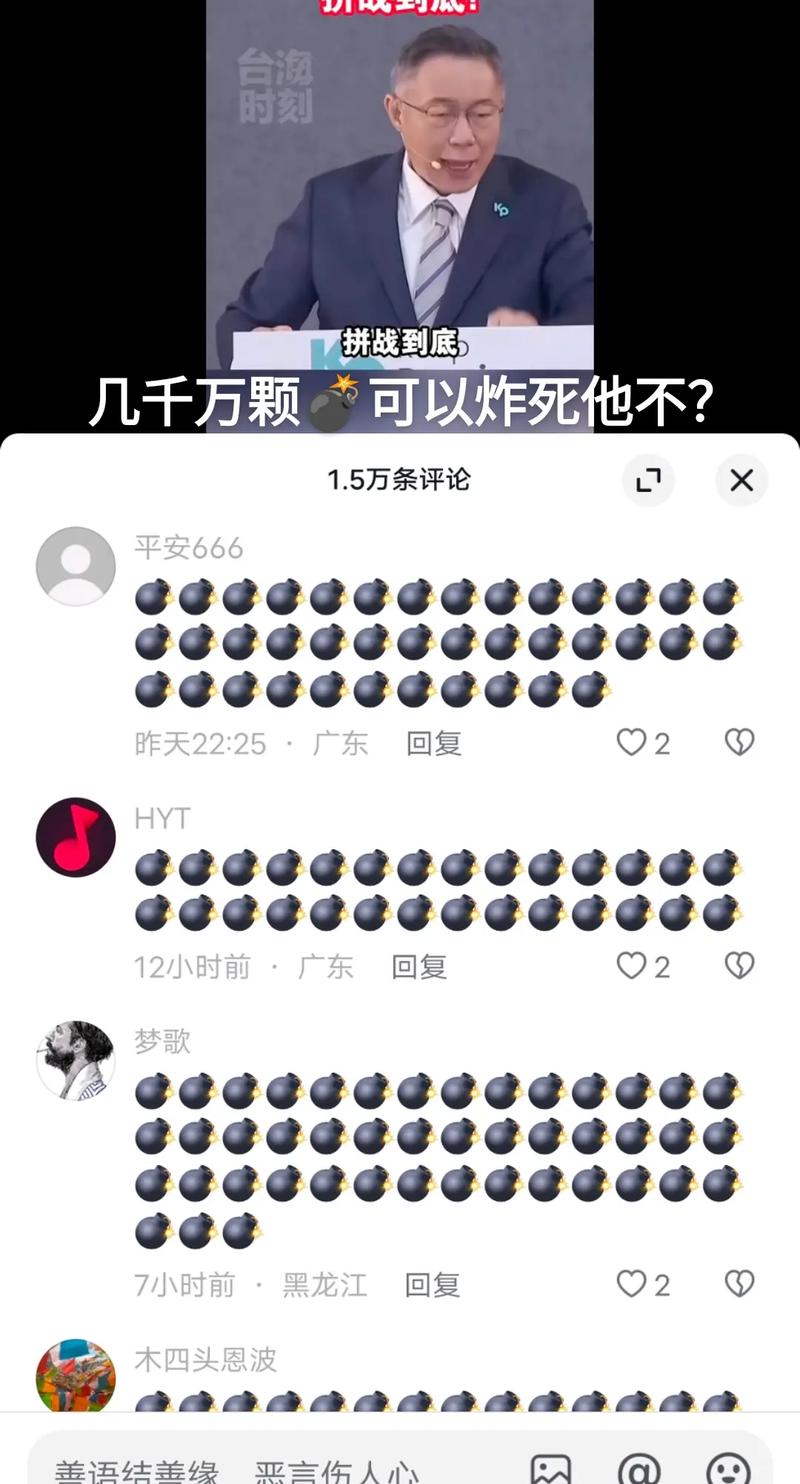This screenshot has width=800, height=1484.
Task: Reply to 平安666's comment
Action: click(x=434, y=743)
